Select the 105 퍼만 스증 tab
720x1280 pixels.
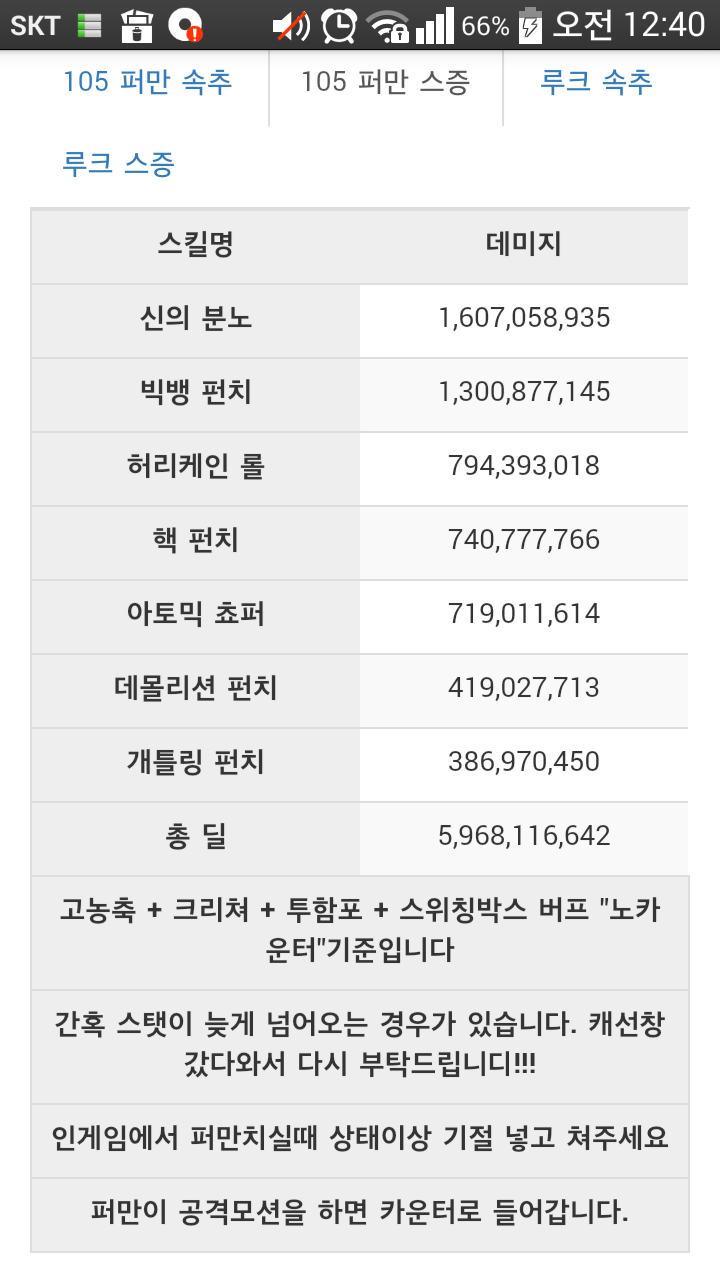click(x=385, y=81)
